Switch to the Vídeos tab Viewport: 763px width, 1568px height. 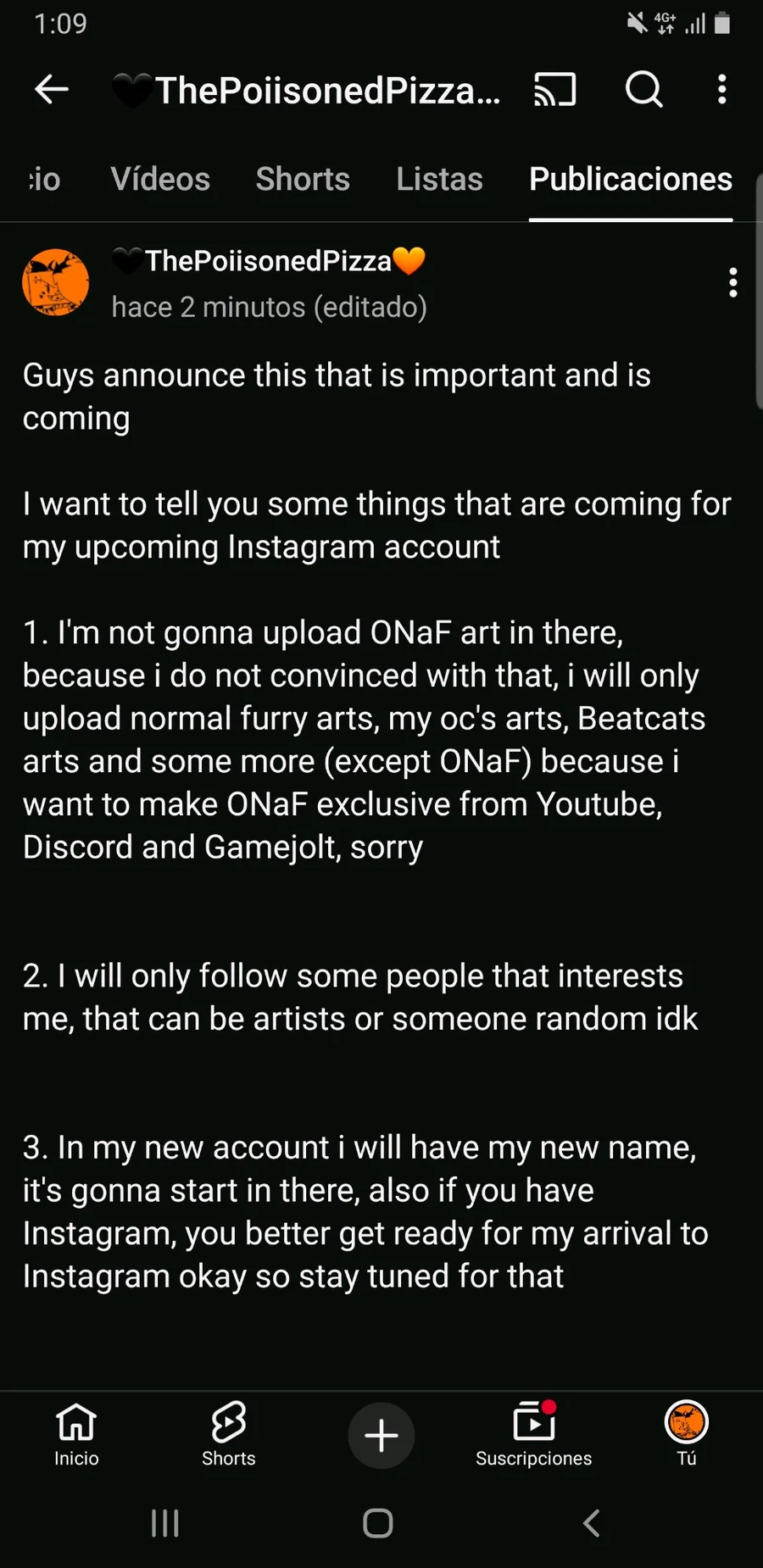click(160, 180)
